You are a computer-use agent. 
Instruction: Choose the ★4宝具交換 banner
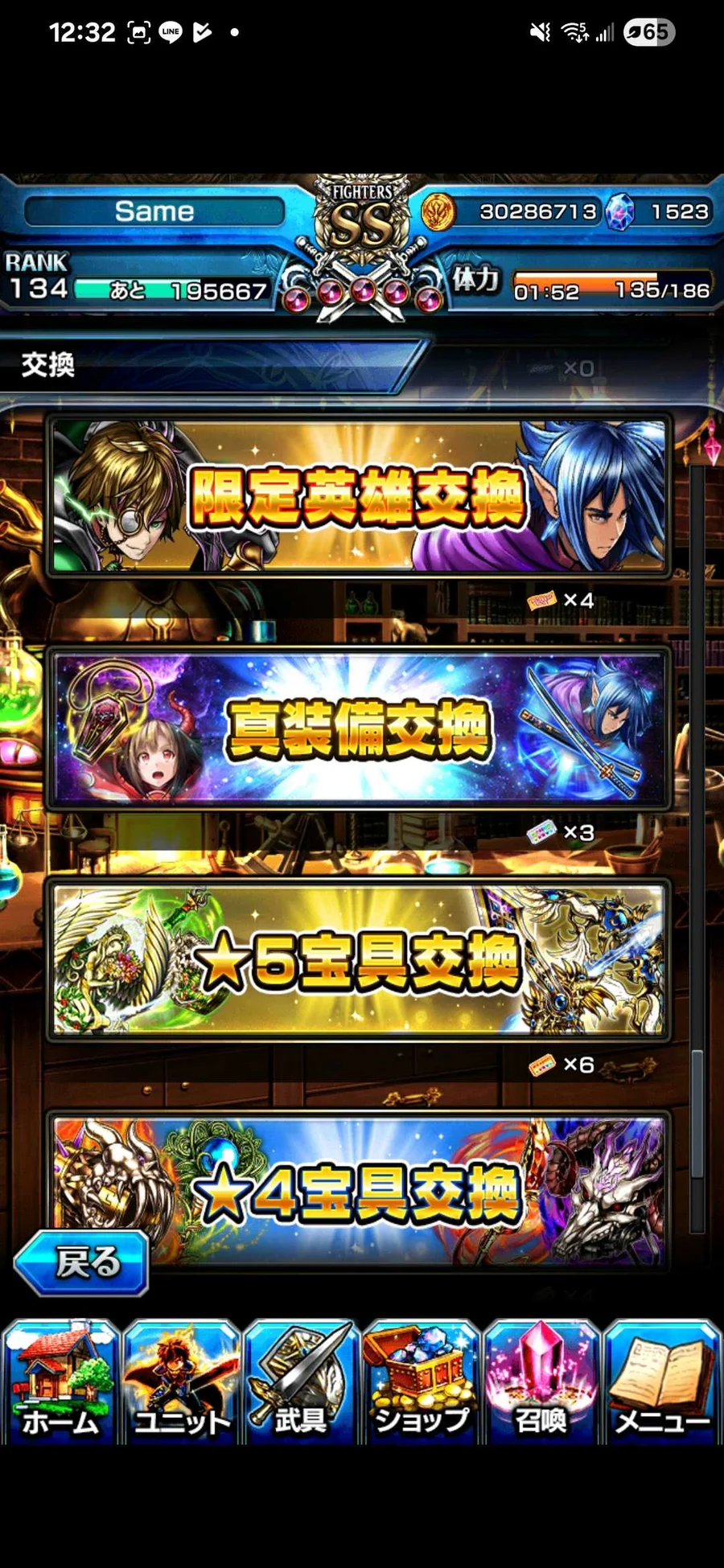(402, 1190)
